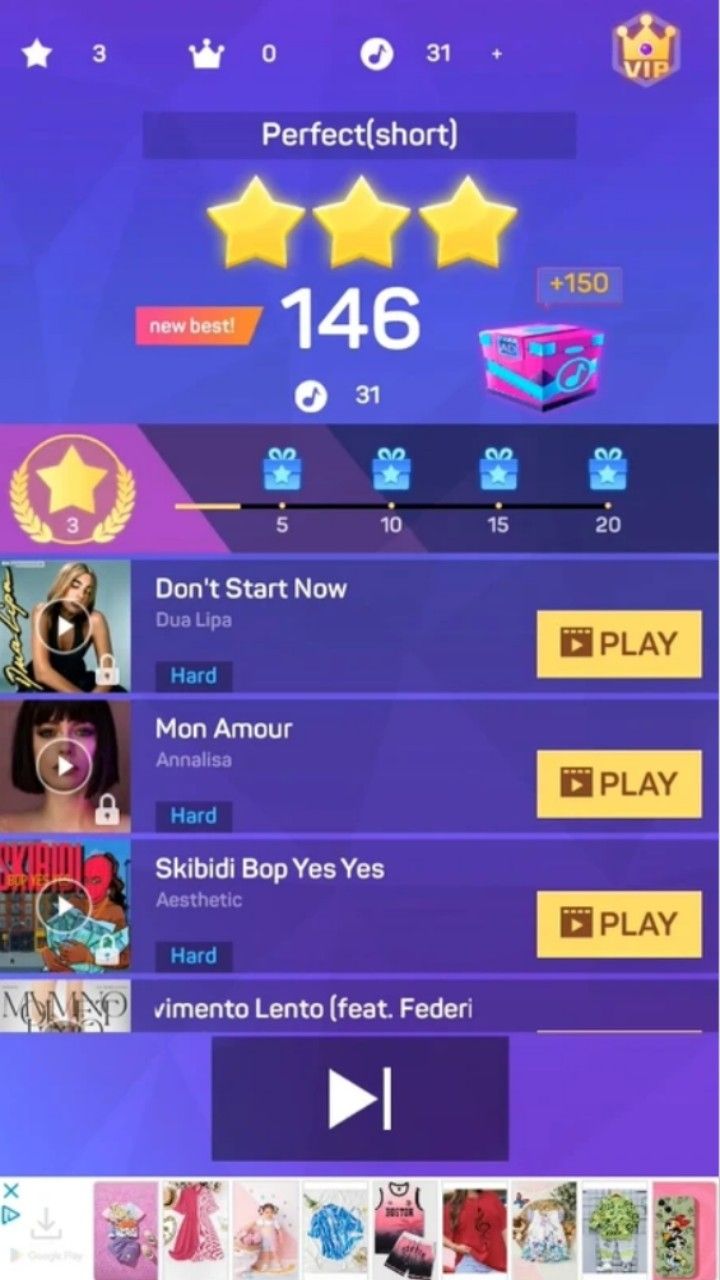Open the VIP crown badge
Image resolution: width=720 pixels, height=1280 pixels.
[645, 48]
